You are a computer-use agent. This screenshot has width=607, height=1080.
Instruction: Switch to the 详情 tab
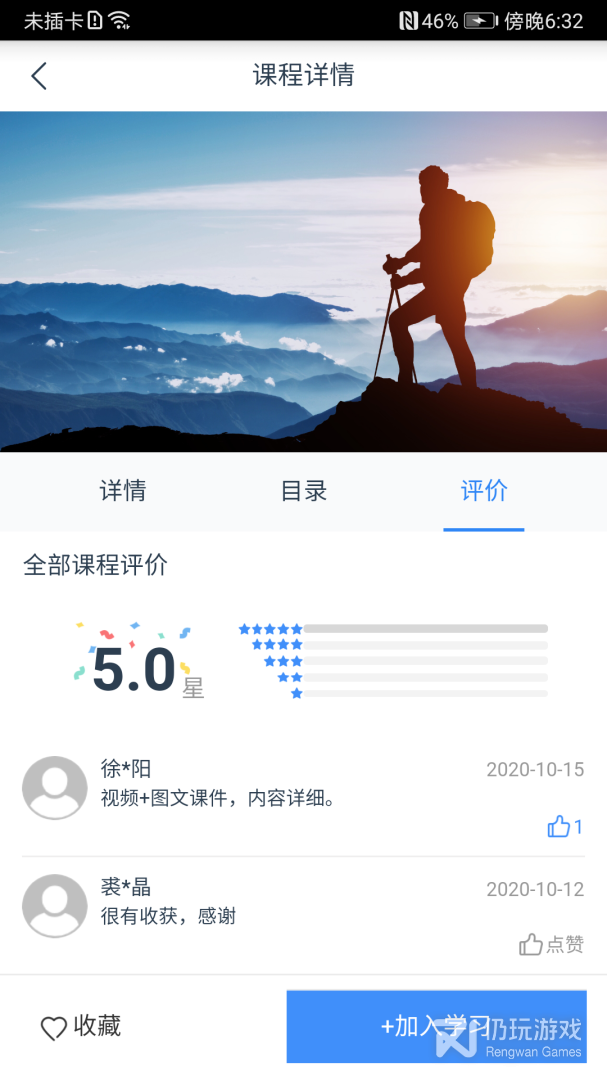pos(123,491)
